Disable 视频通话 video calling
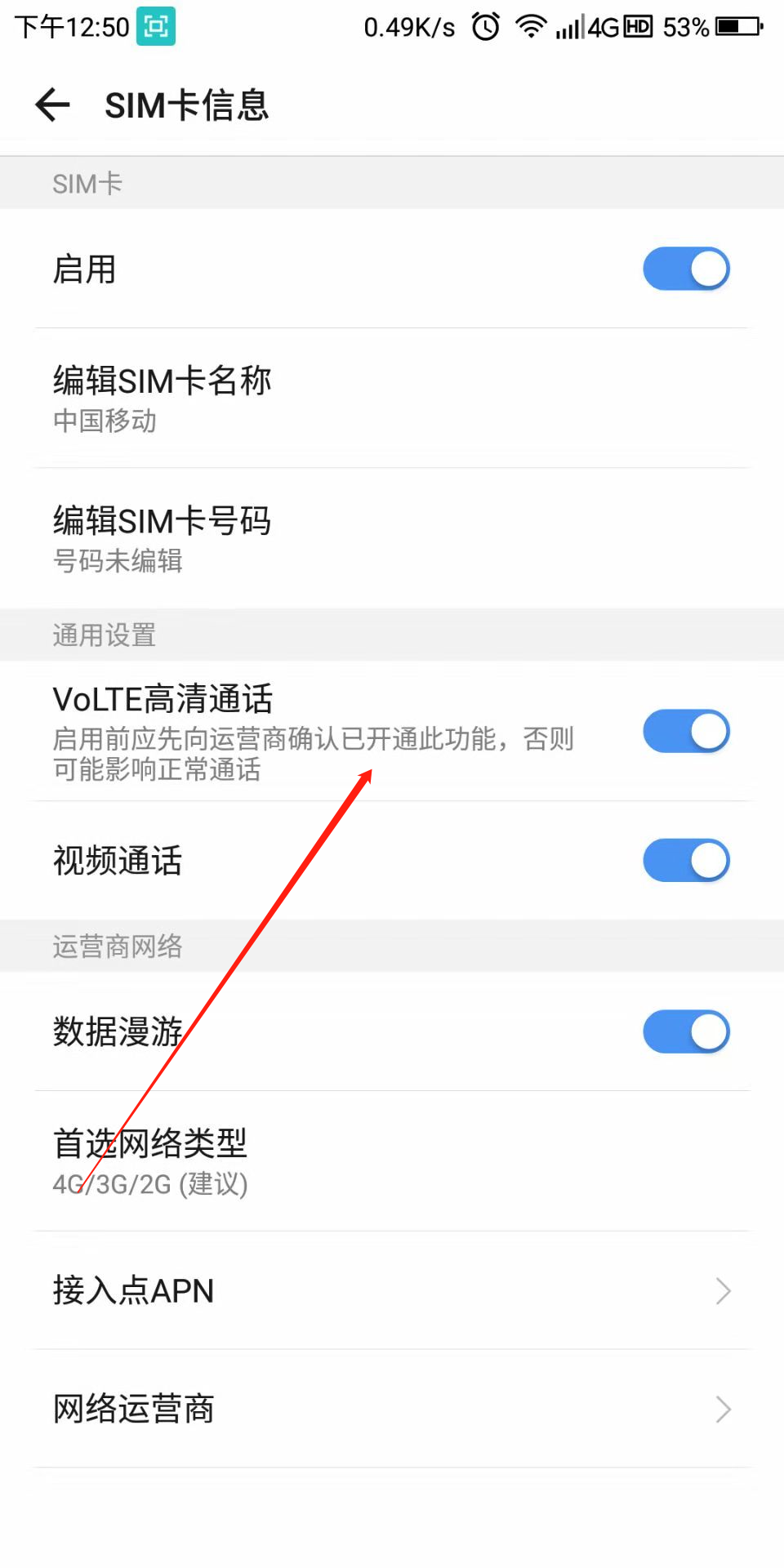Image resolution: width=784 pixels, height=1568 pixels. click(685, 860)
